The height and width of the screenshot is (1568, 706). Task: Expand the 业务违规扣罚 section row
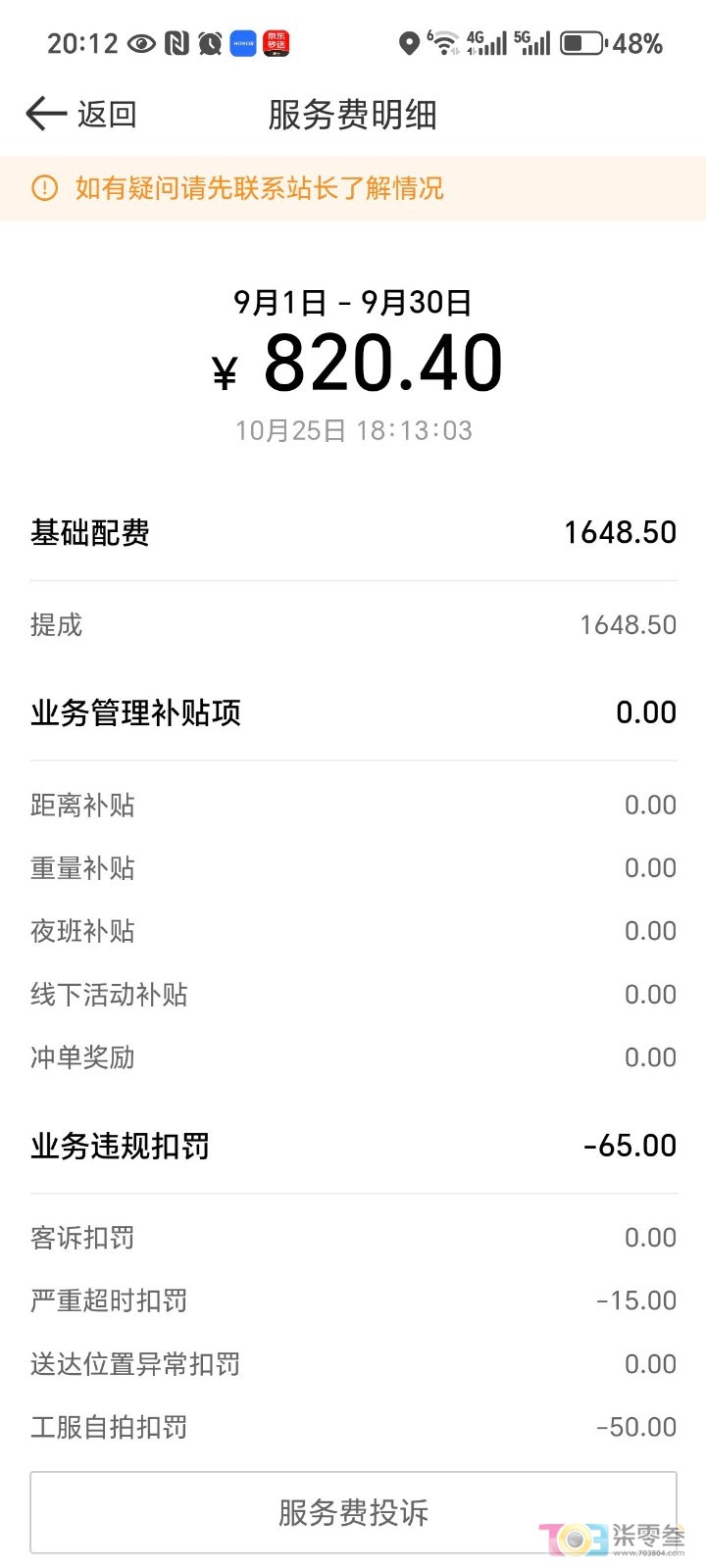click(x=353, y=1145)
